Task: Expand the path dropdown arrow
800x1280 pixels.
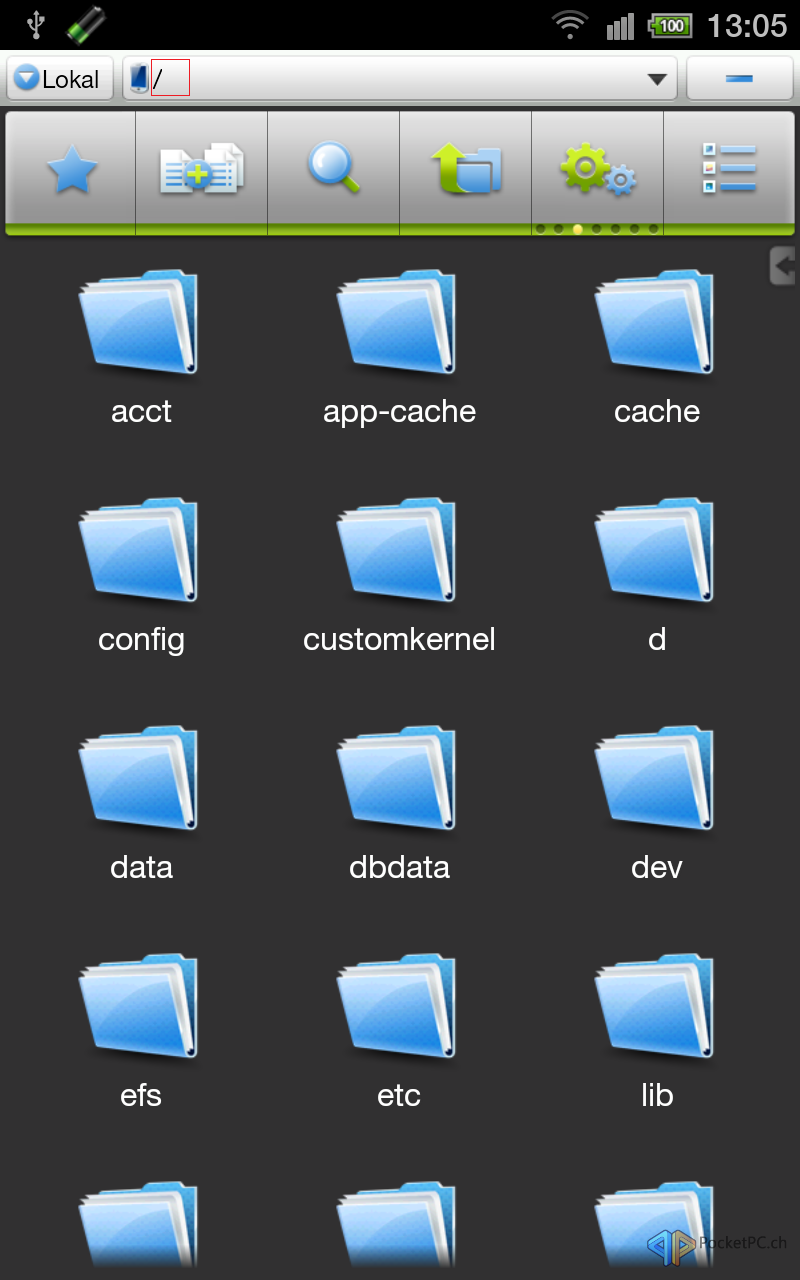Action: [657, 79]
